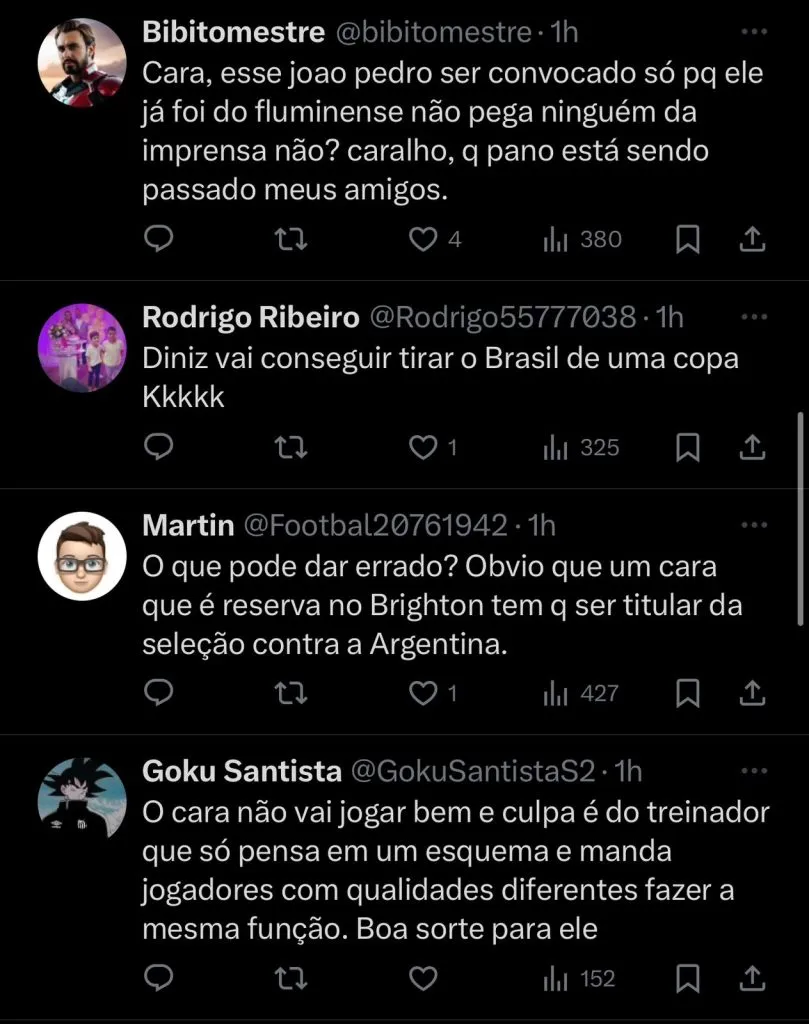Retweet Goku Santista's tweet
The image size is (809, 1024).
(x=291, y=978)
